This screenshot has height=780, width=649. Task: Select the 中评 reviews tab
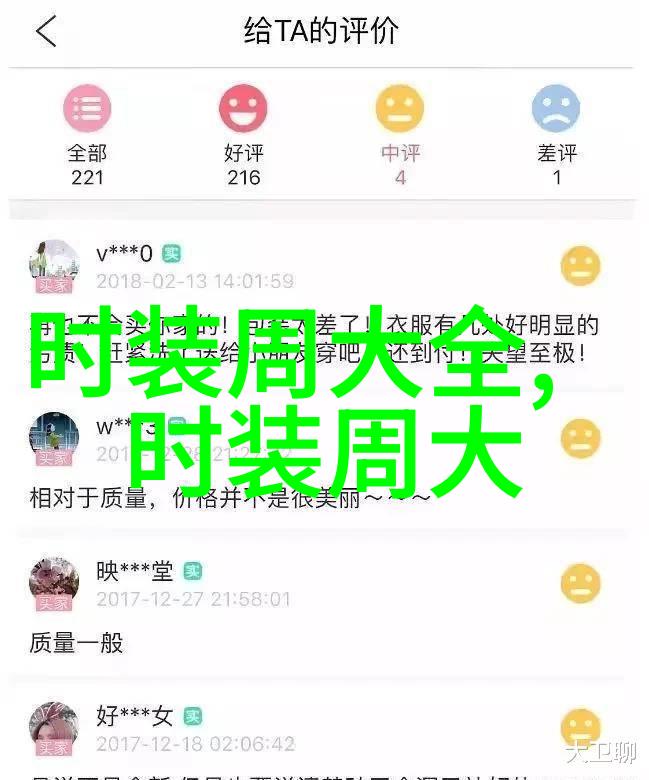click(400, 135)
